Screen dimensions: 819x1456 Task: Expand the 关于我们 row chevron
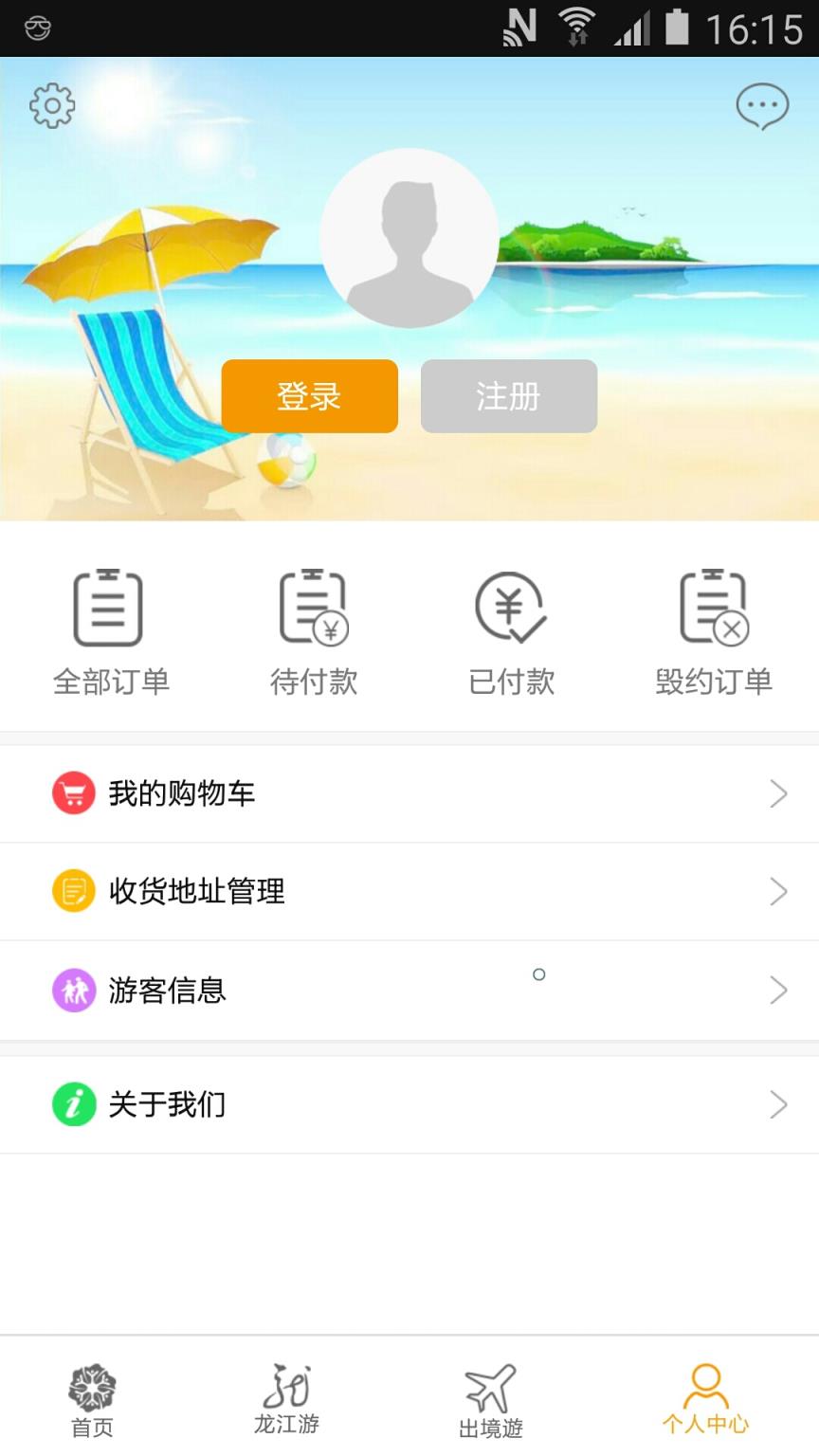(779, 1104)
